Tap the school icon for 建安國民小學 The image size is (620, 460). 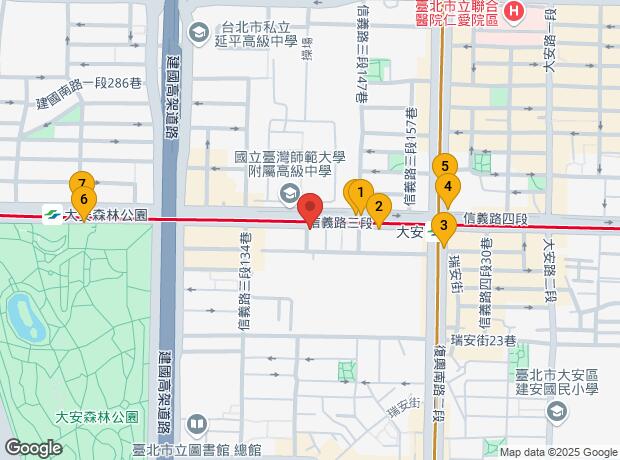(557, 412)
